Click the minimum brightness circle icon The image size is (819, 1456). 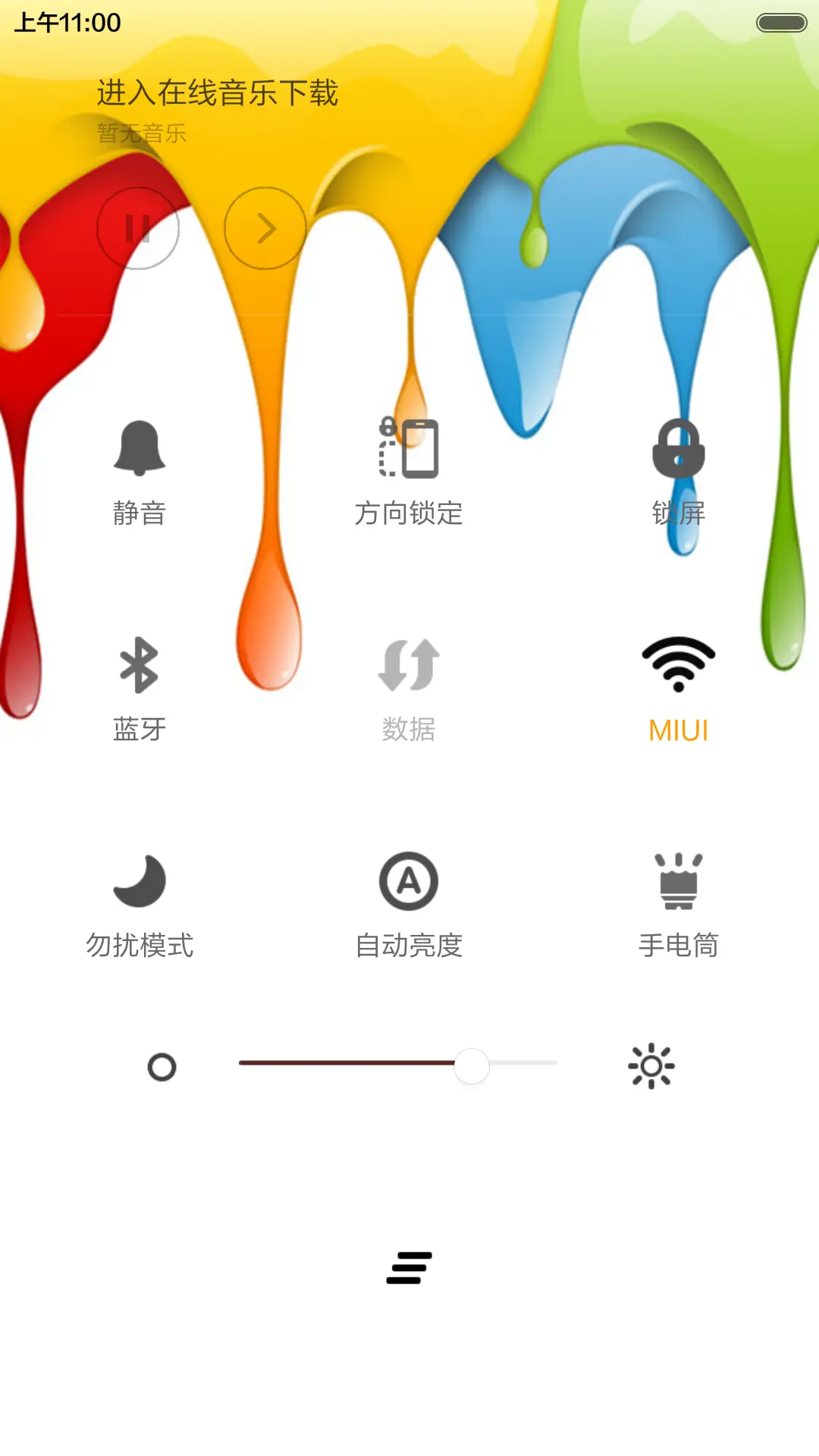(161, 1065)
